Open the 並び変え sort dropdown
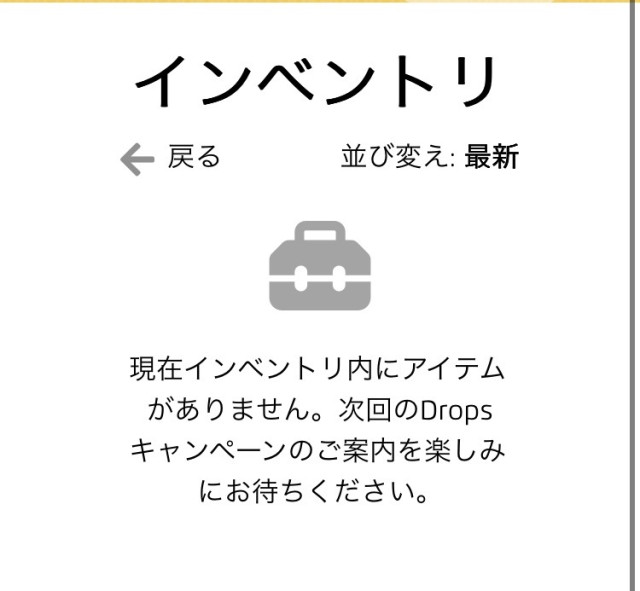The width and height of the screenshot is (640, 591). 431,158
